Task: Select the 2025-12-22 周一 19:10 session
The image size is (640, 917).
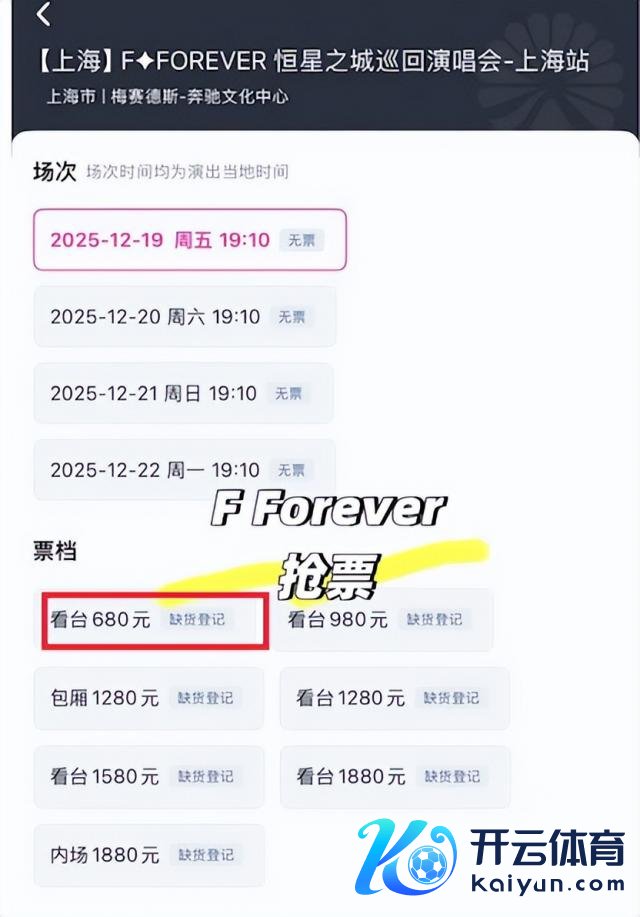Action: (x=184, y=470)
